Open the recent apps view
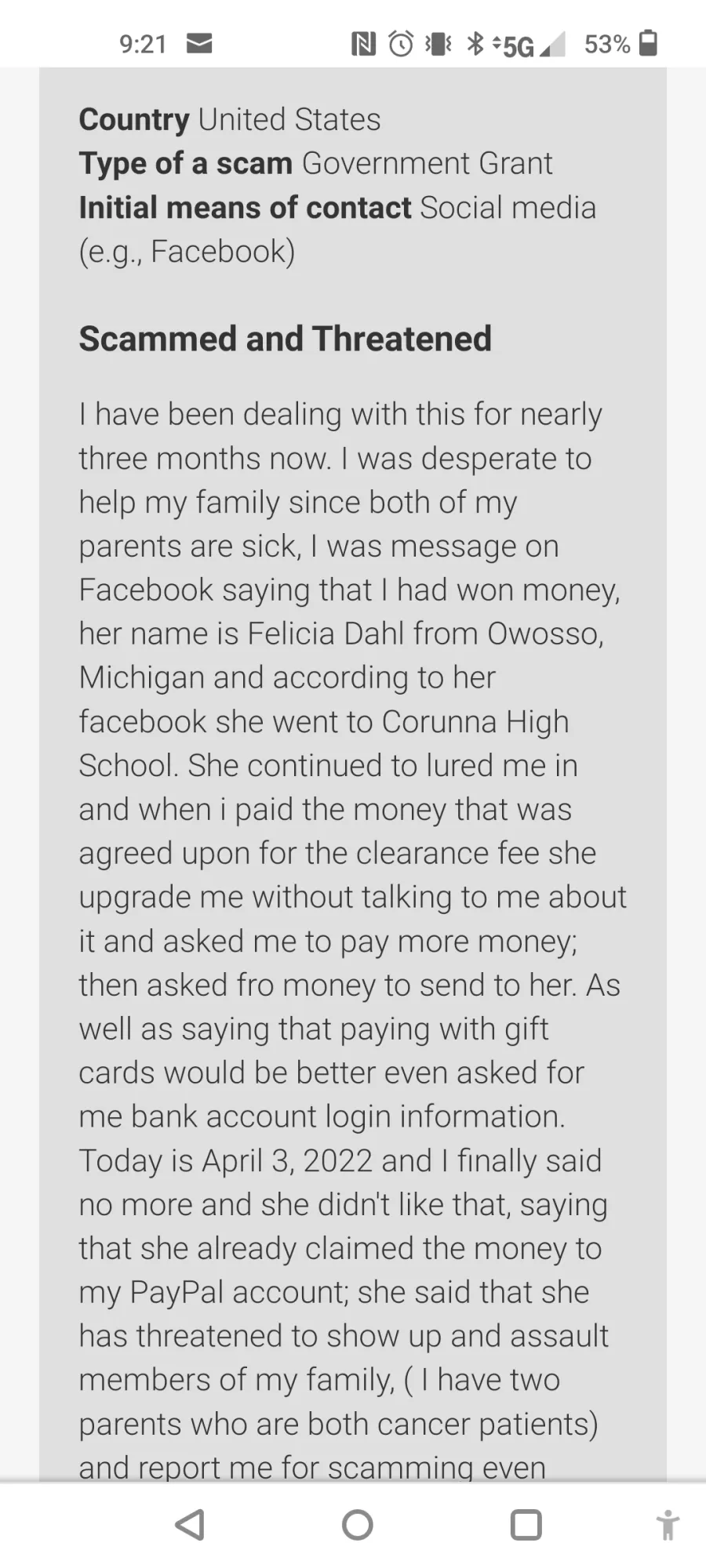Screen dimensions: 706x1568 [526, 1525]
